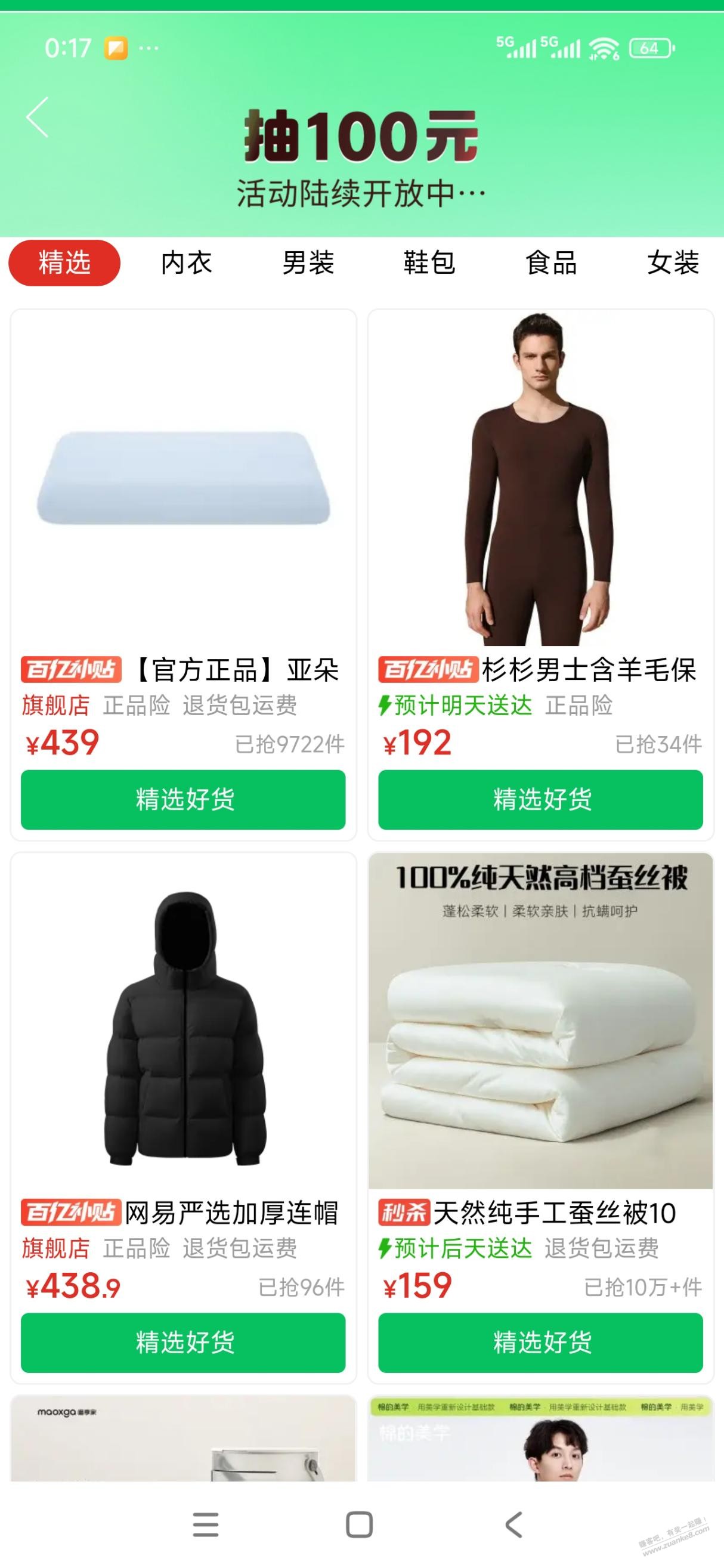Open the maoxga product tile
Screen dimensions: 724x1568
pyautogui.click(x=183, y=1440)
